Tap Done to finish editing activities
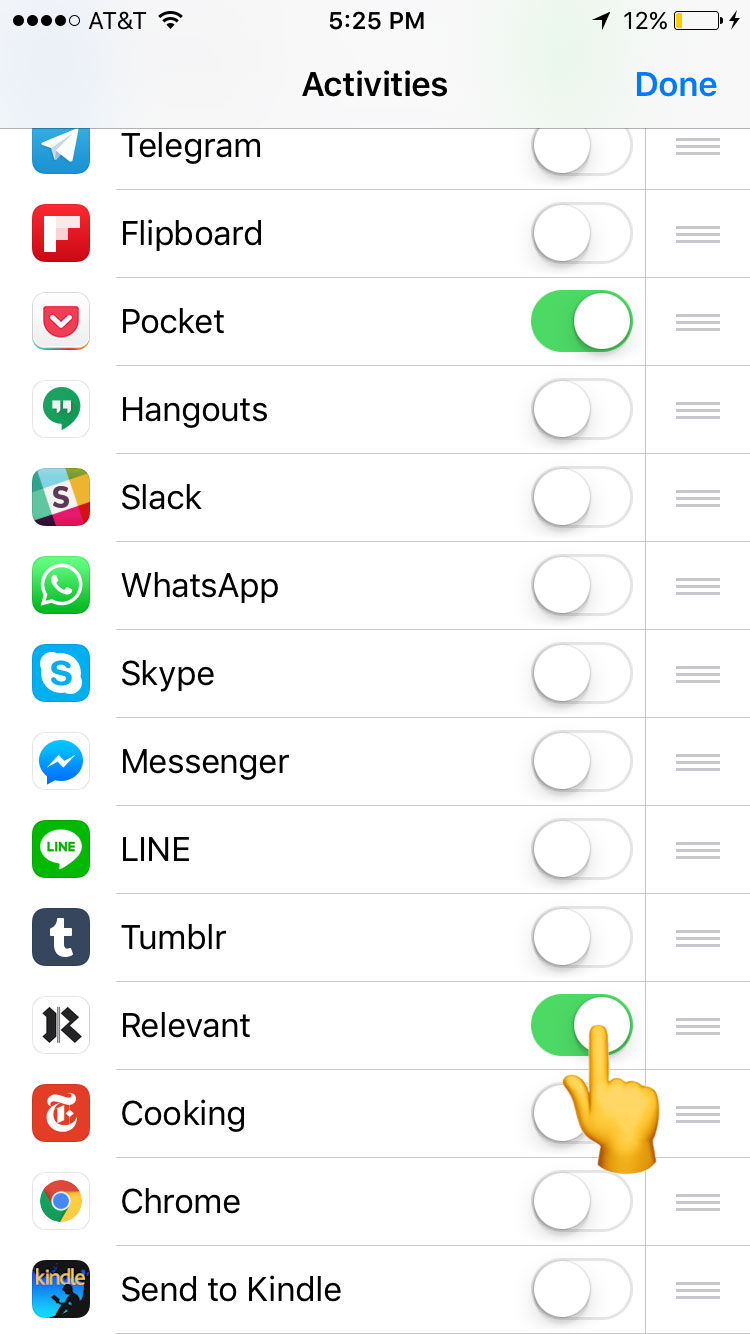This screenshot has height=1334, width=750. 675,85
